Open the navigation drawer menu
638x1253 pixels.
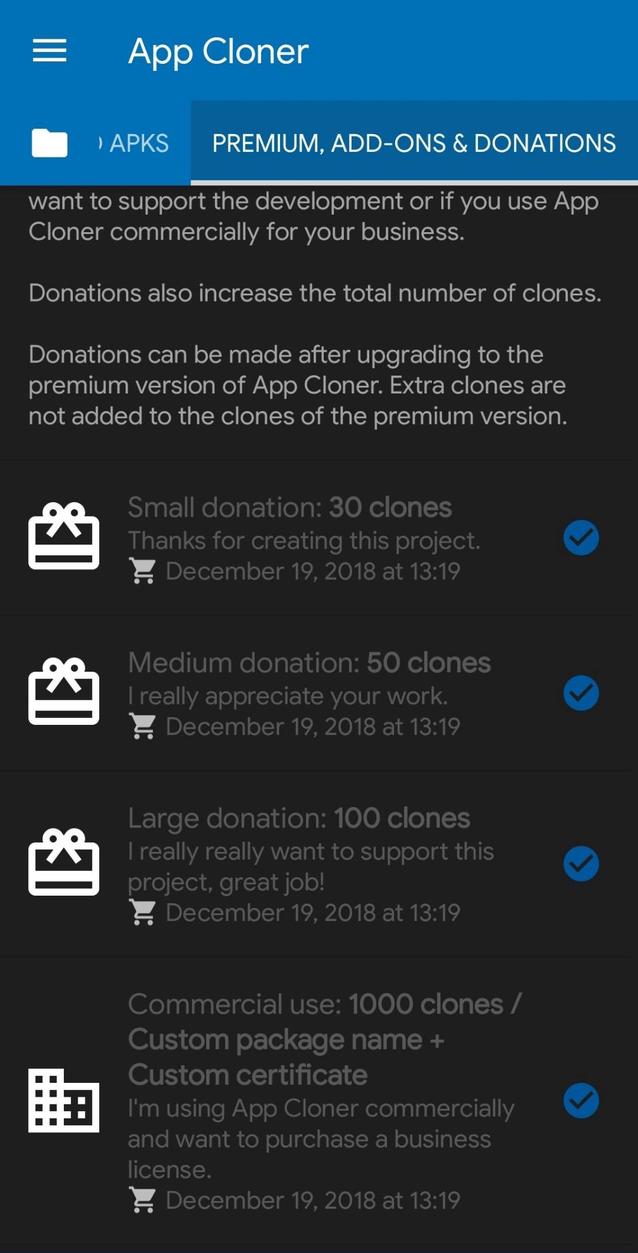coord(50,51)
